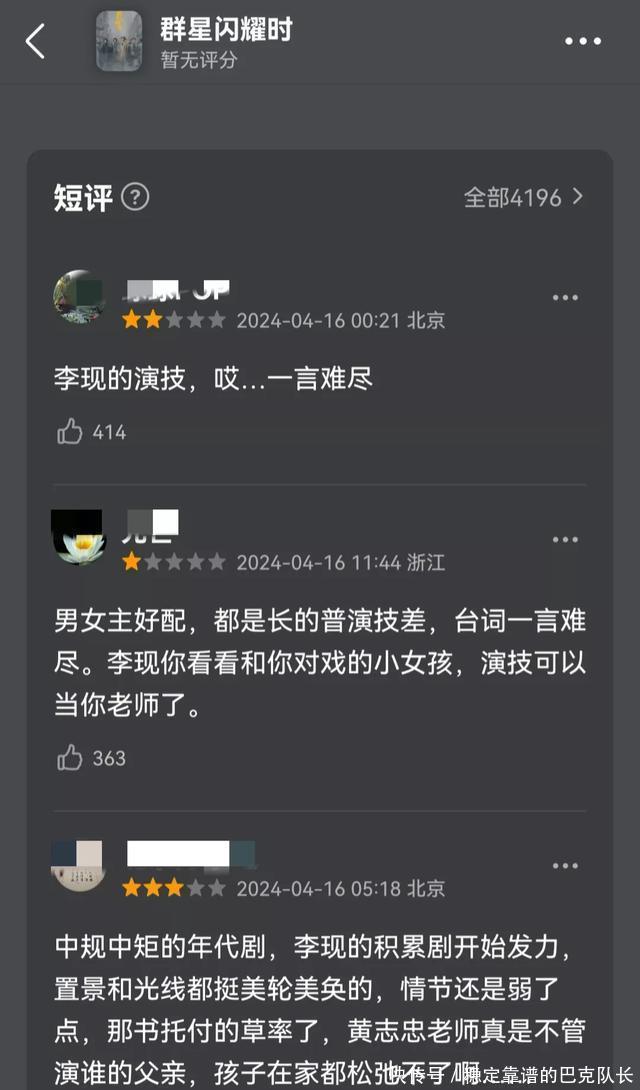View the avatar of the three-star reviewer

pyautogui.click(x=78, y=865)
